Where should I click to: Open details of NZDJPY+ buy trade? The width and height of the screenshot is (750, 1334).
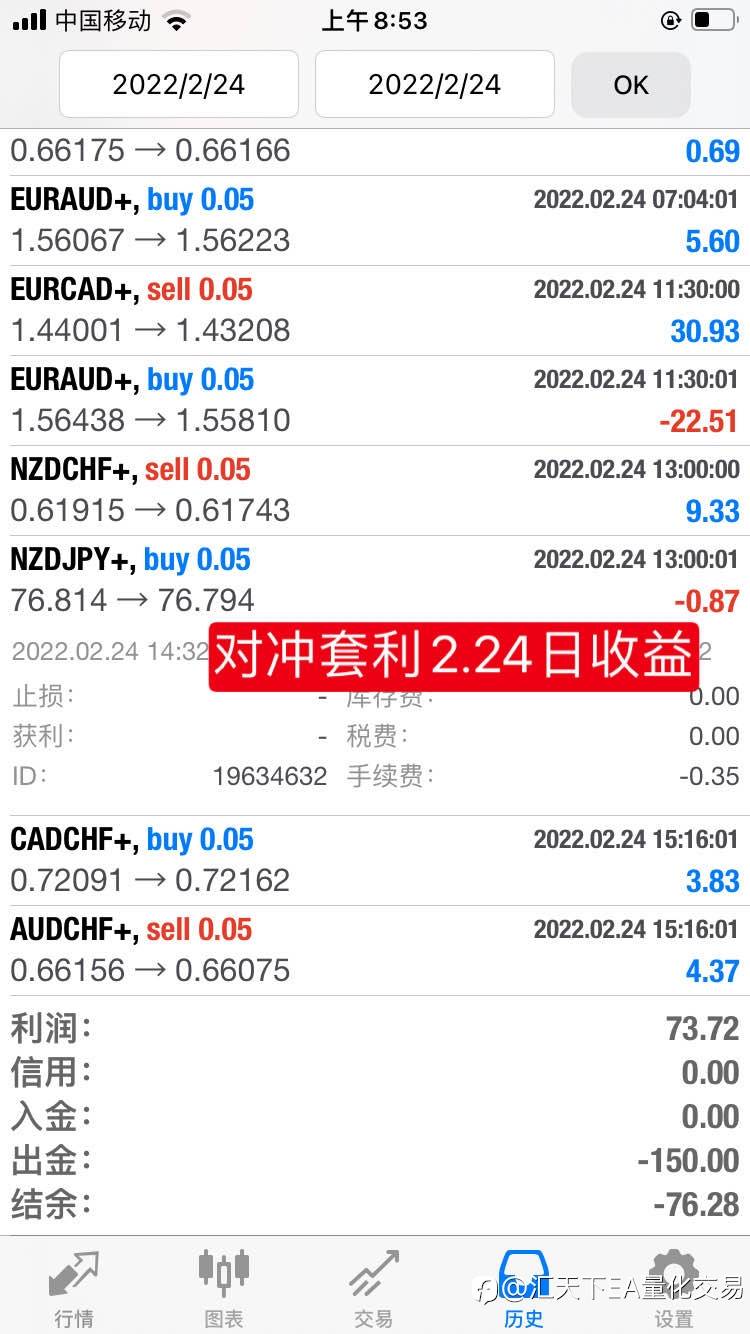375,581
